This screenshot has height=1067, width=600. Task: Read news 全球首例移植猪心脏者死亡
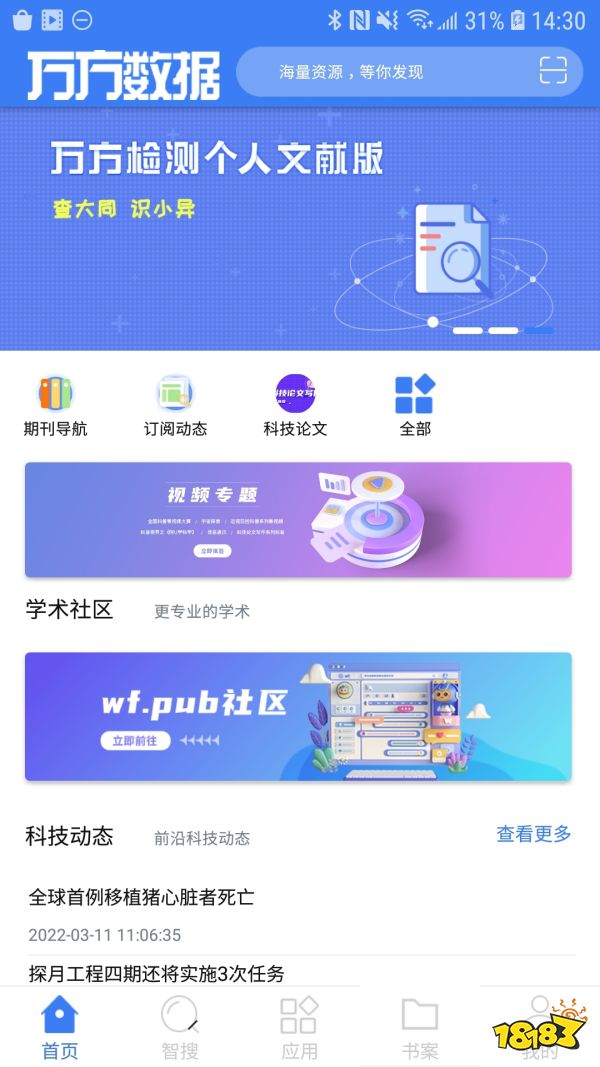pos(142,897)
